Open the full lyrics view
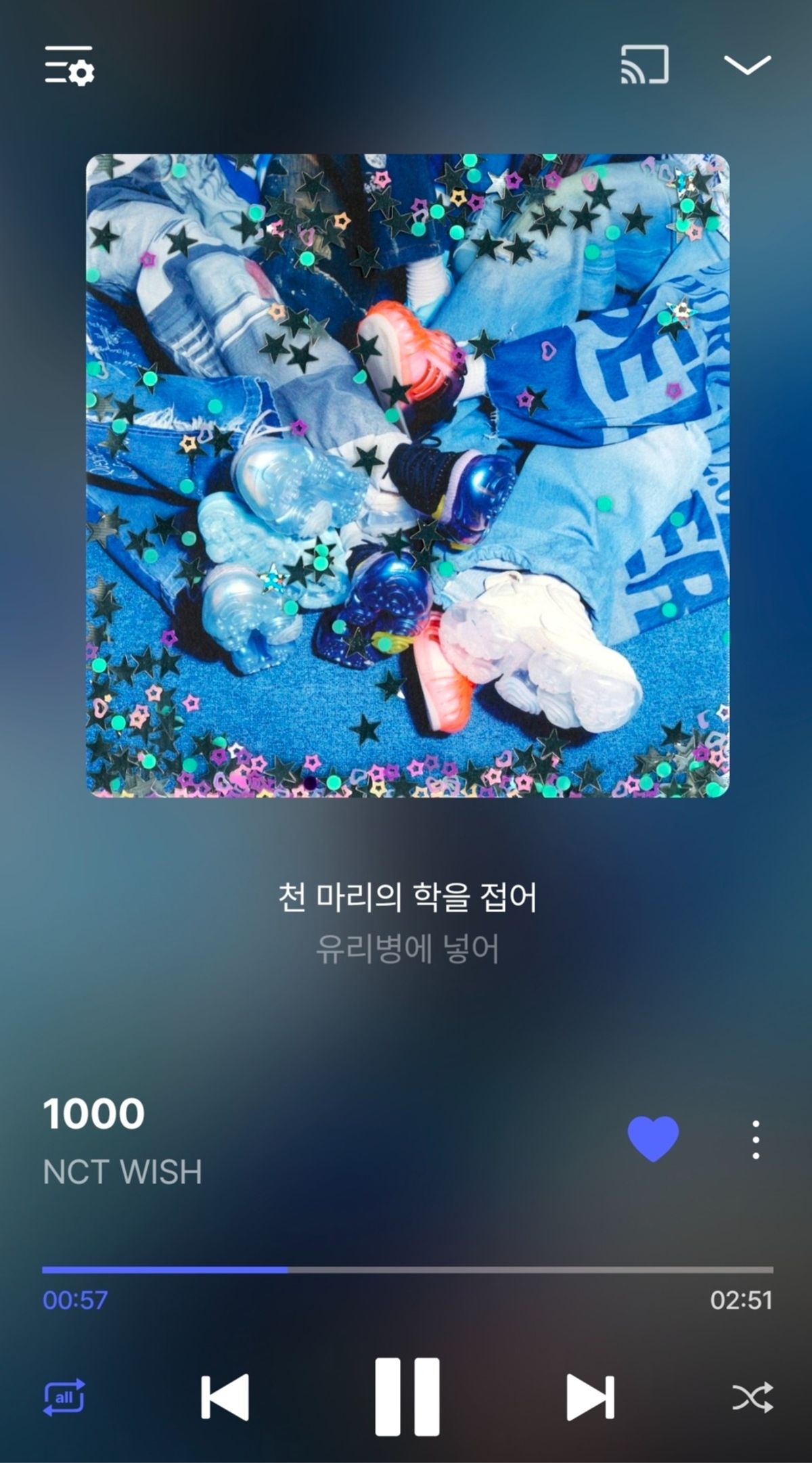The image size is (812, 1463). [407, 923]
